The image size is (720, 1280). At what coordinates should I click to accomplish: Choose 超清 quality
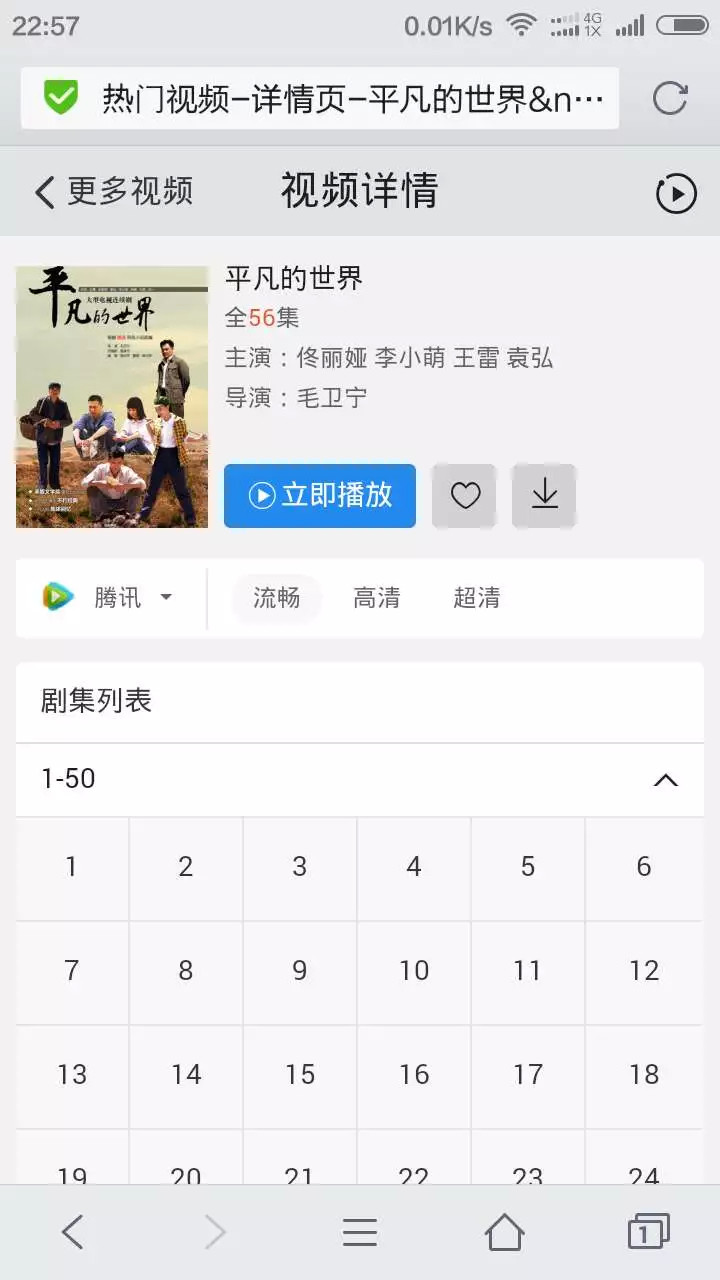pyautogui.click(x=477, y=598)
